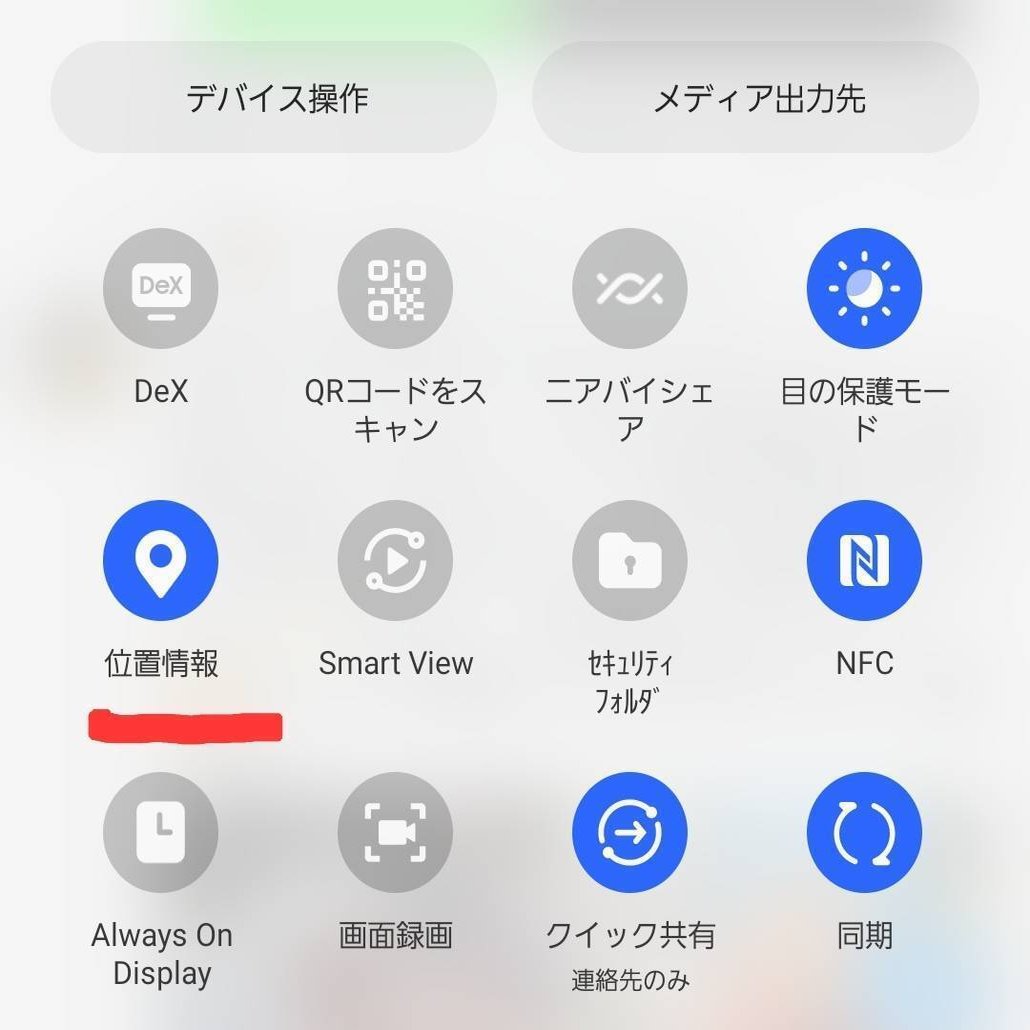The image size is (1030, 1030).
Task: Disable 目の保護モード (eye comfort mode)
Action: 864,288
